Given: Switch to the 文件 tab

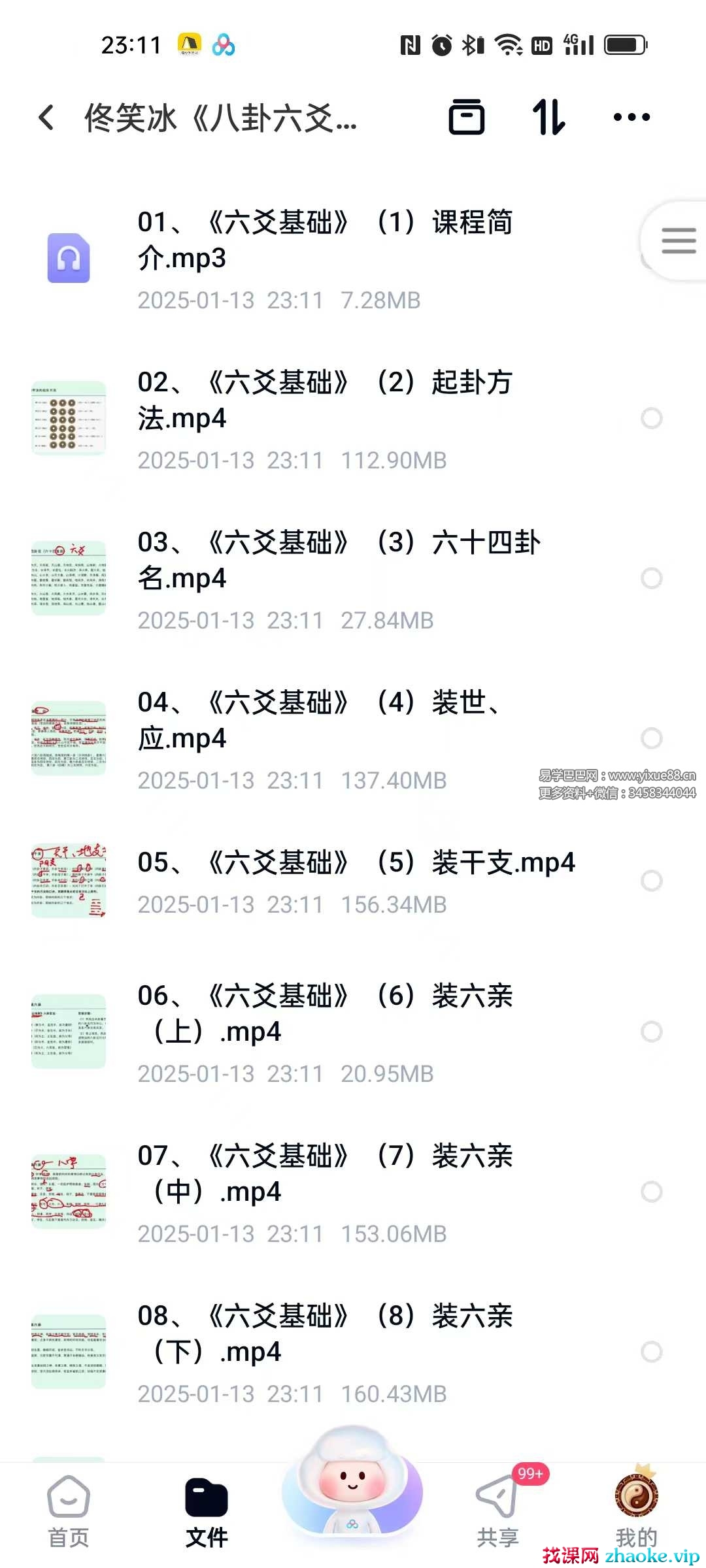Looking at the screenshot, I should pos(207,1511).
